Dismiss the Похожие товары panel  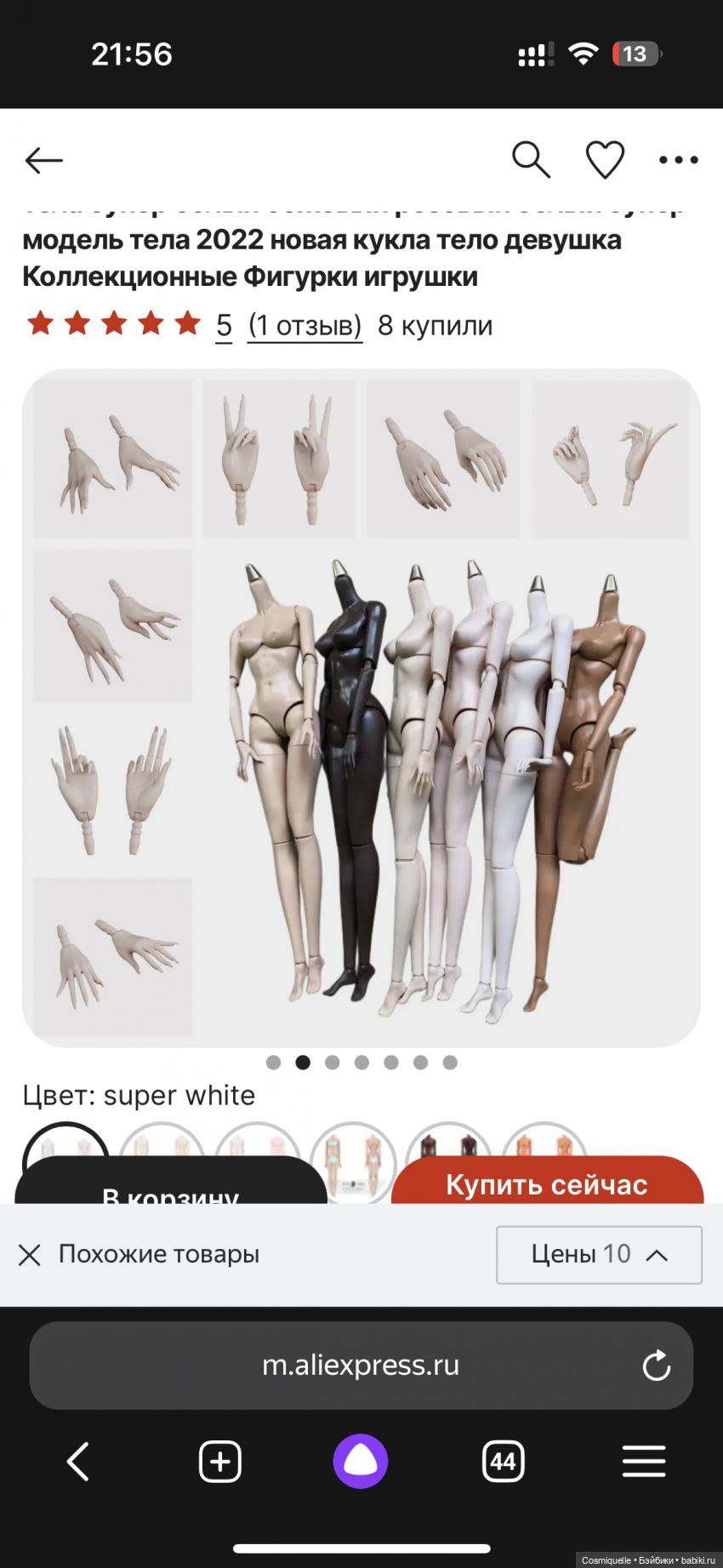[x=30, y=1254]
